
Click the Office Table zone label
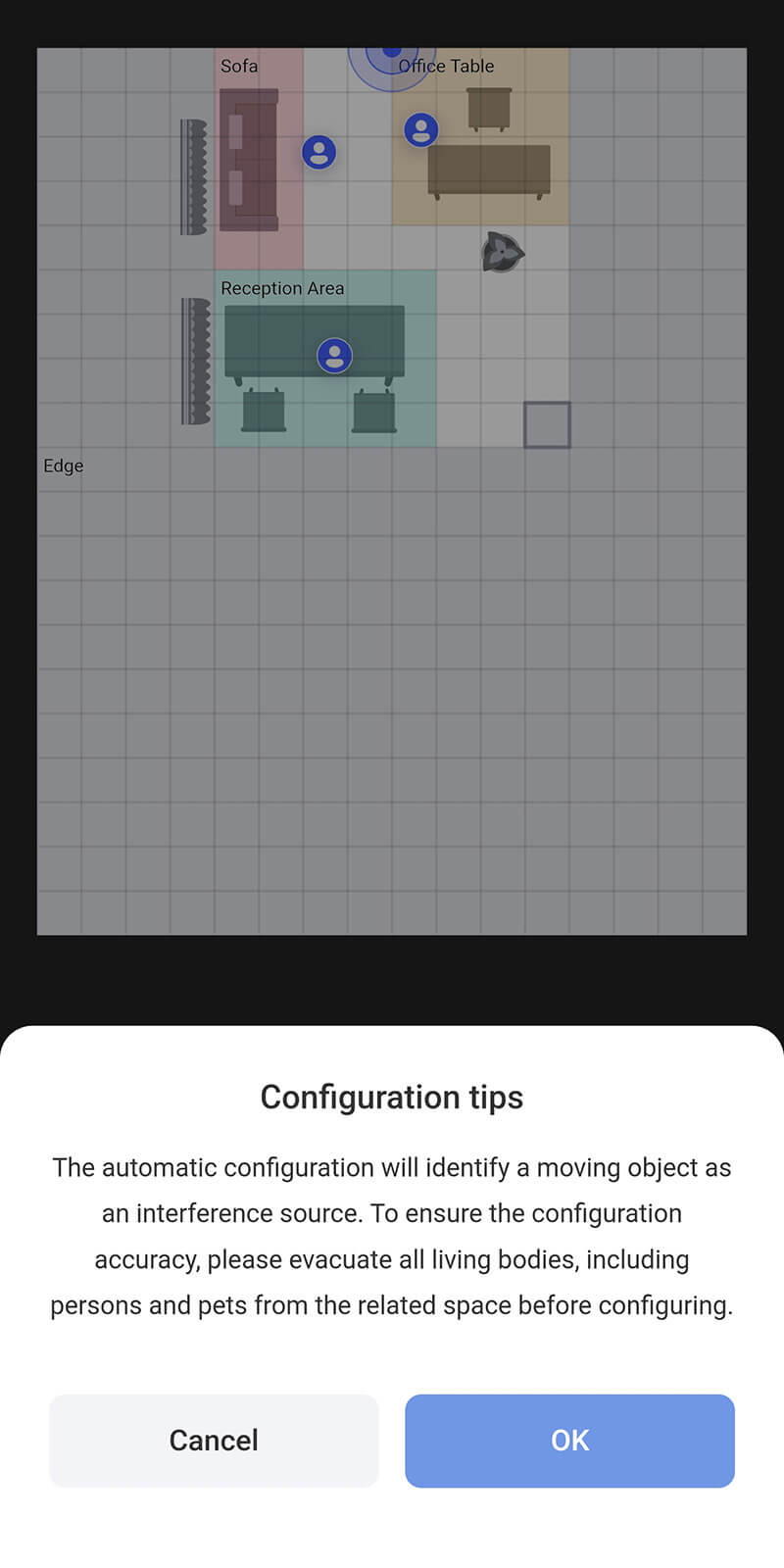click(x=446, y=67)
